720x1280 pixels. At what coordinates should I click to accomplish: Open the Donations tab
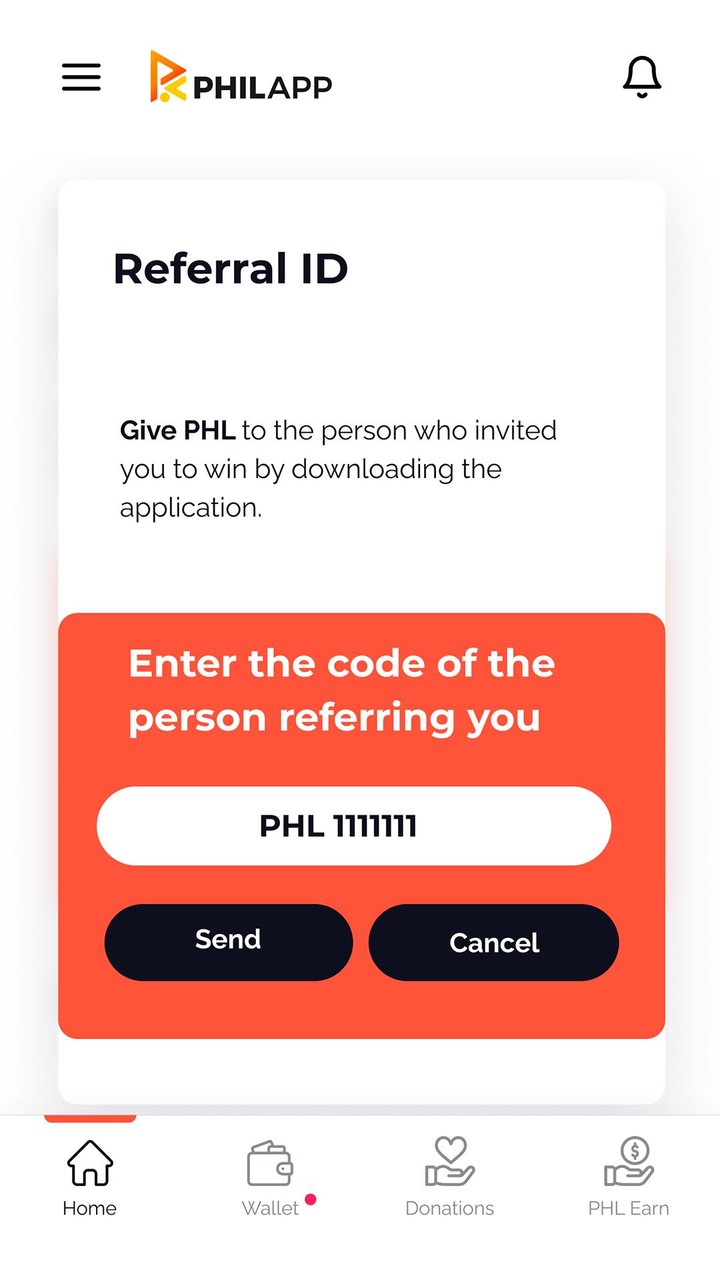point(450,1178)
